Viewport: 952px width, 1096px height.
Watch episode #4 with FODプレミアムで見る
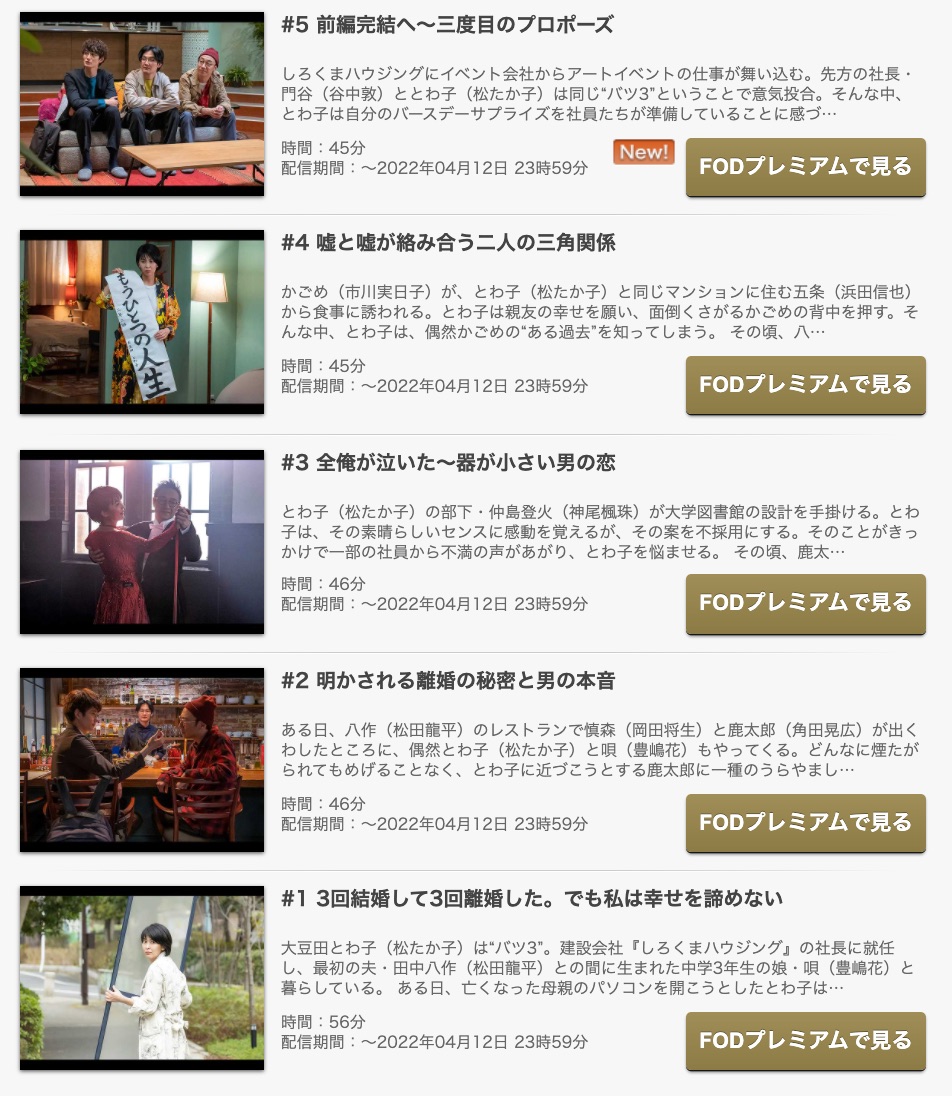805,385
